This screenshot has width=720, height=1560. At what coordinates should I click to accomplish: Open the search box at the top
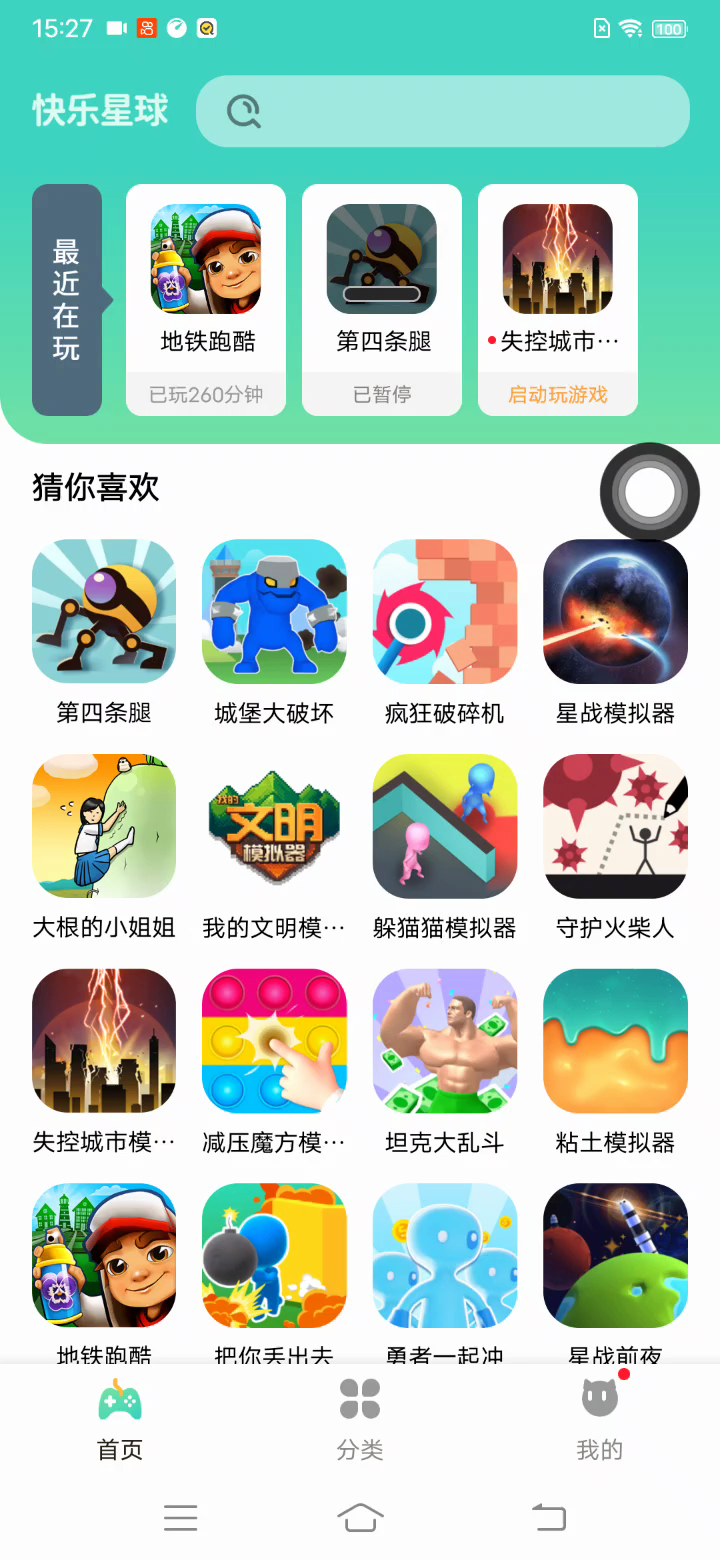coord(443,111)
